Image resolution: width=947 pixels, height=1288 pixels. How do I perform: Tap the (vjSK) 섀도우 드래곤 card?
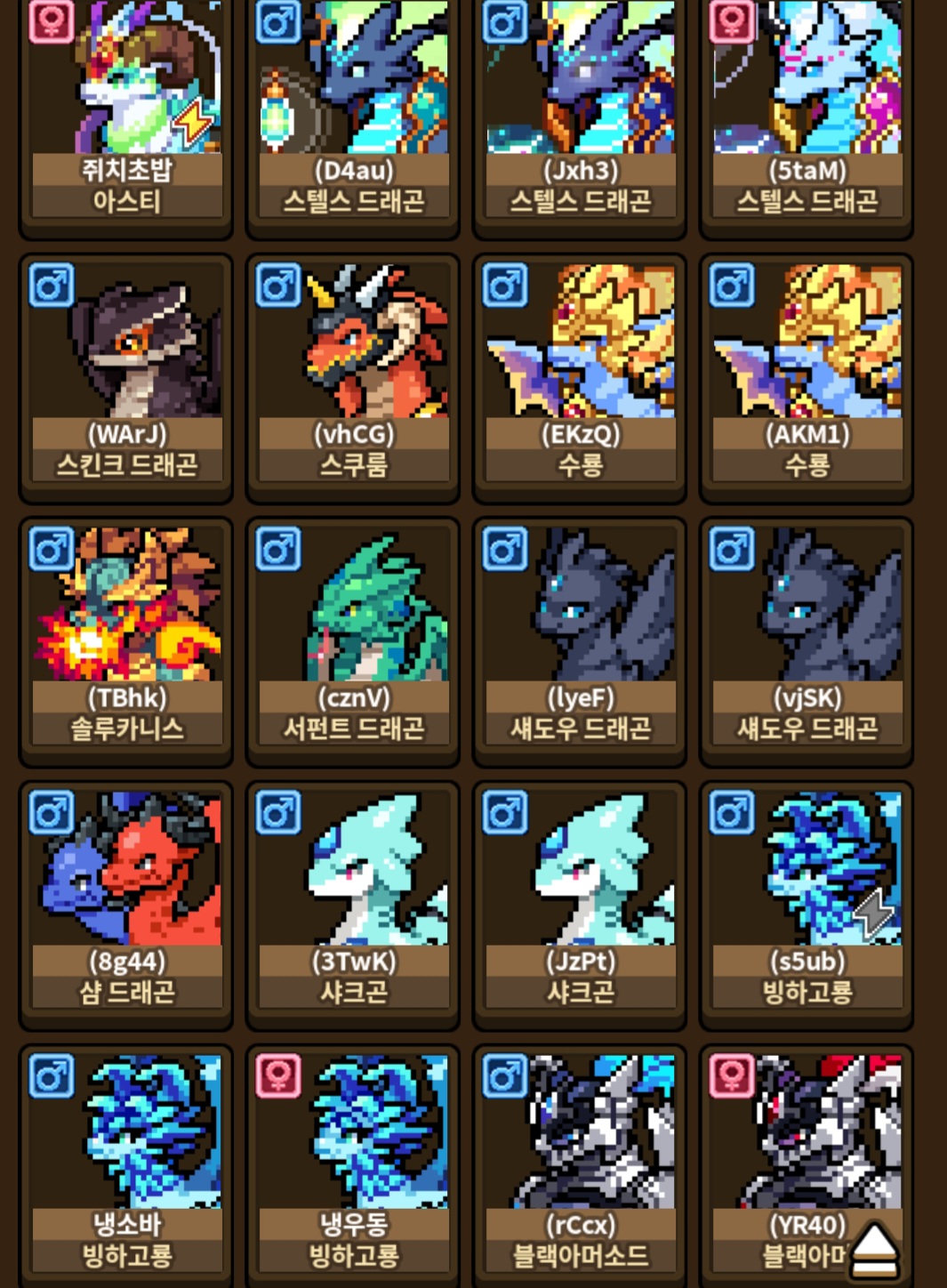coord(807,637)
